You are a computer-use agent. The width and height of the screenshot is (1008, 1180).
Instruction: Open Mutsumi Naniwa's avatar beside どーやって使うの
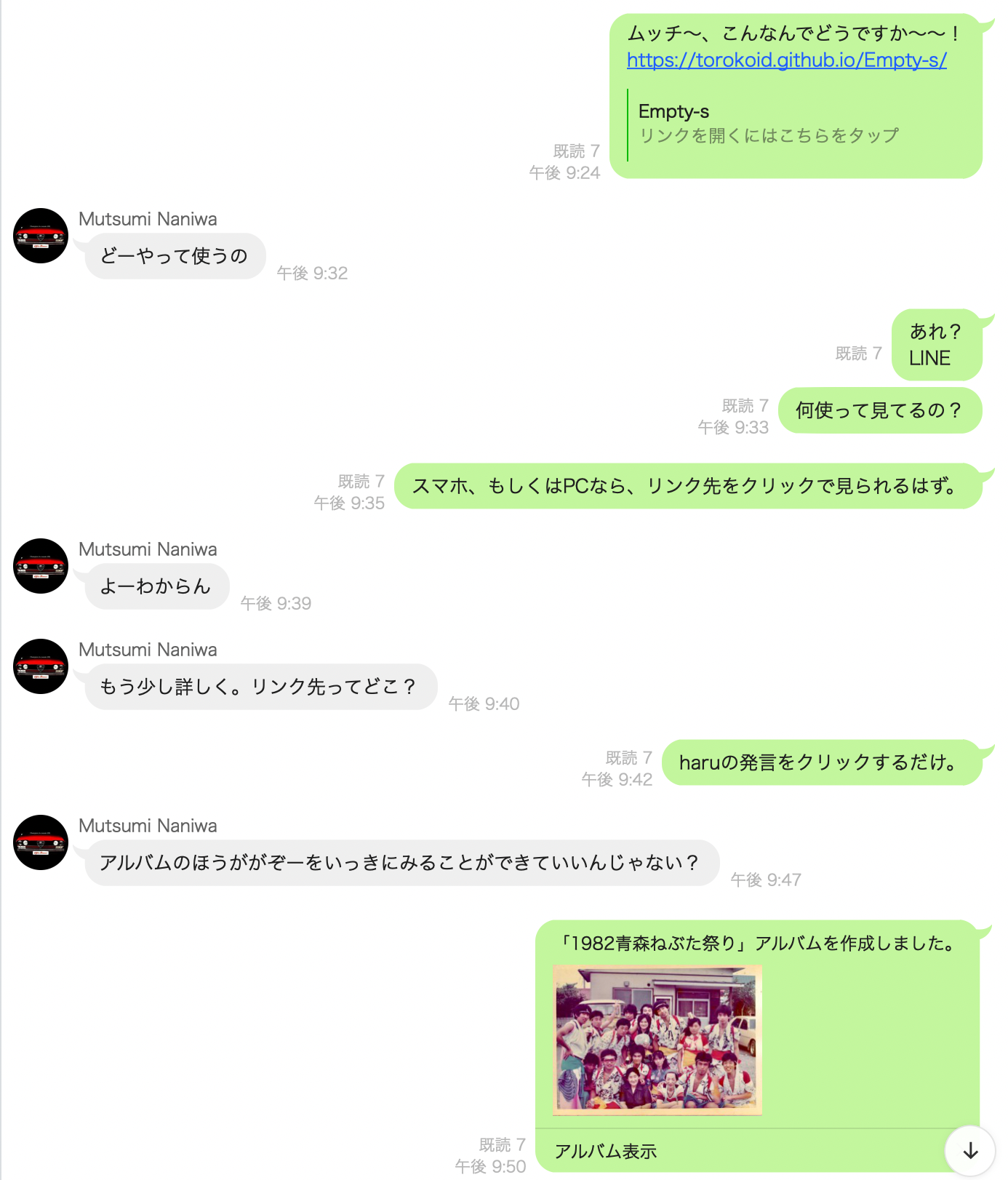coord(41,236)
